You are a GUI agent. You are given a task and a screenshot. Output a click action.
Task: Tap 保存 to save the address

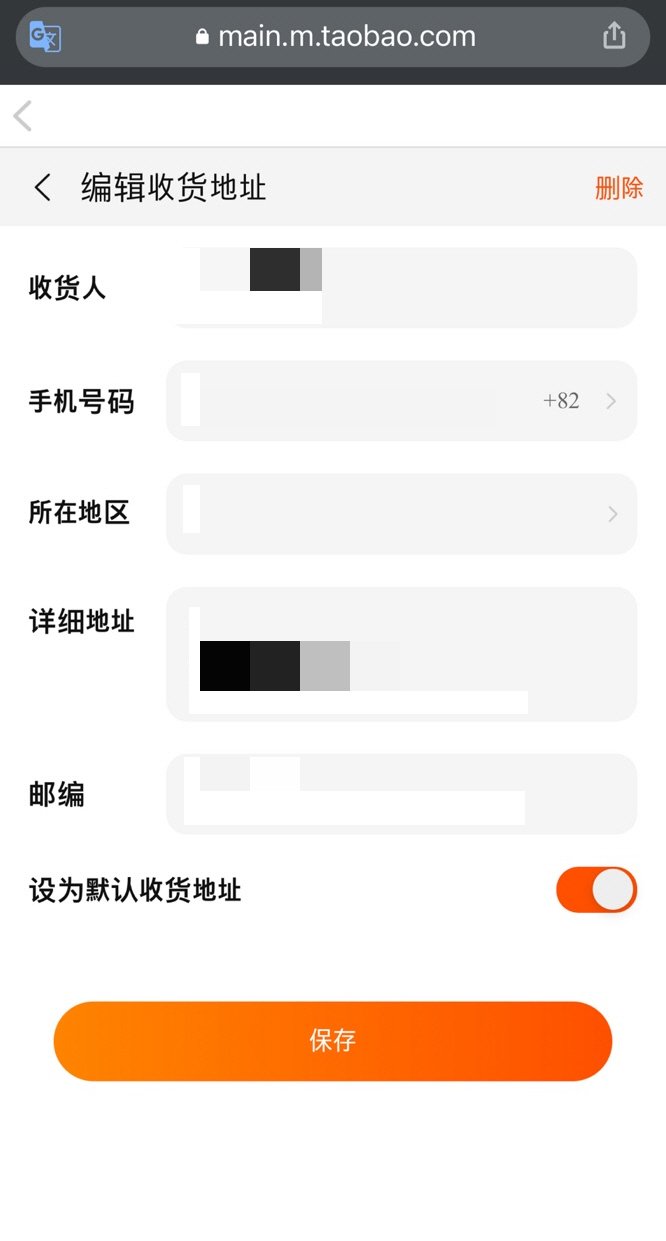click(x=332, y=1041)
